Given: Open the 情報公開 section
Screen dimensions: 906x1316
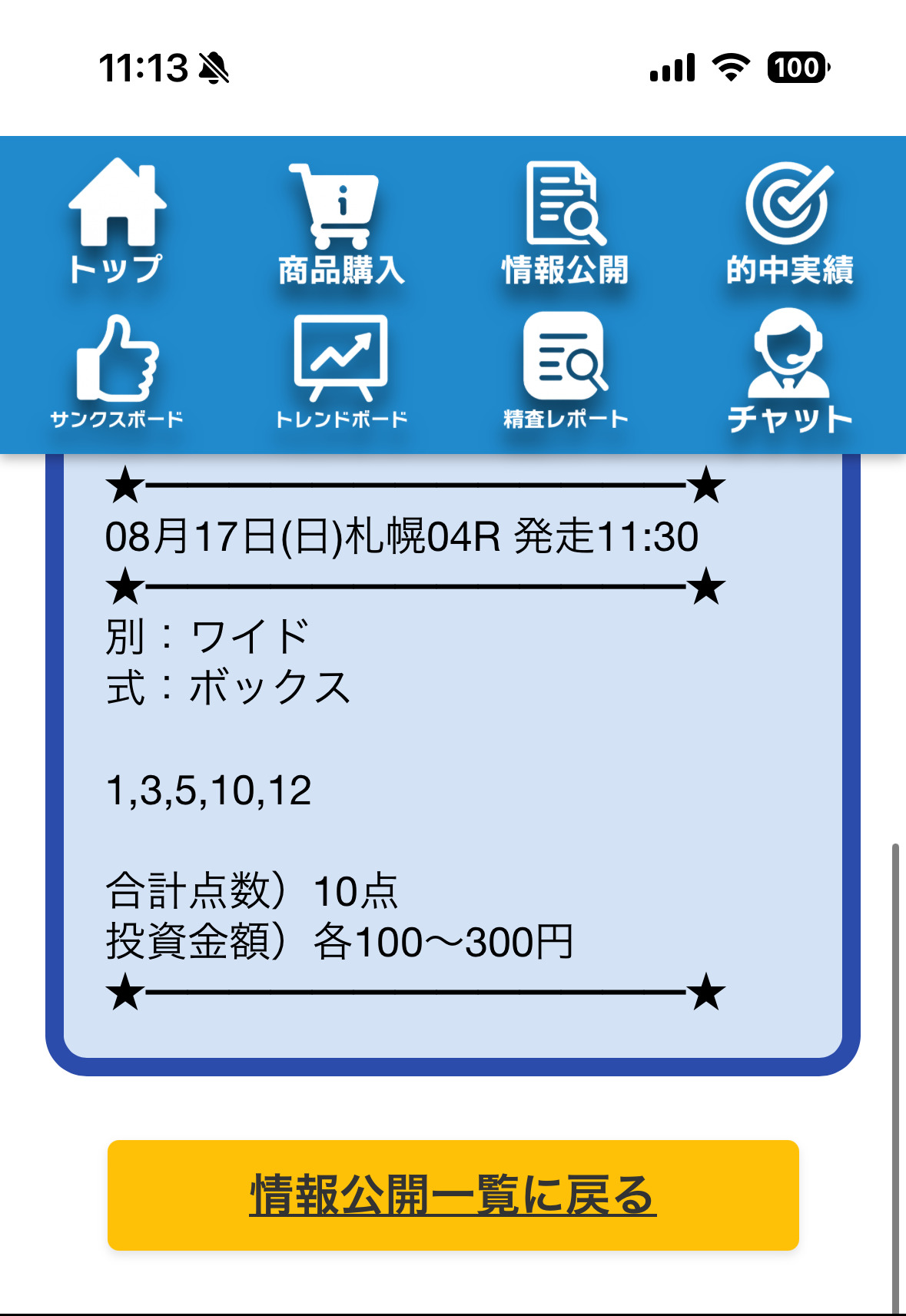Looking at the screenshot, I should click(x=565, y=223).
